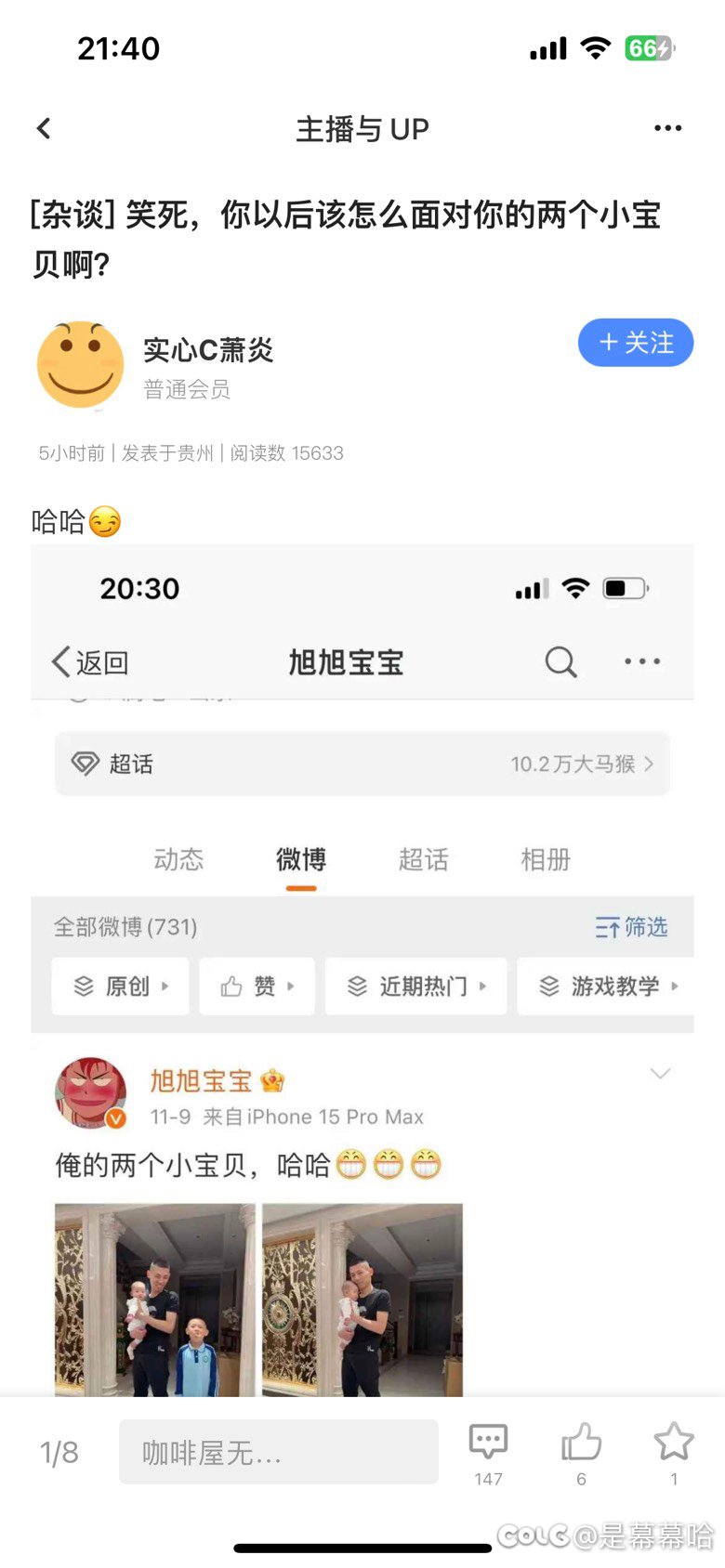The image size is (725, 1568).
Task: Open 实心C萧炎's profile avatar
Action: click(80, 365)
